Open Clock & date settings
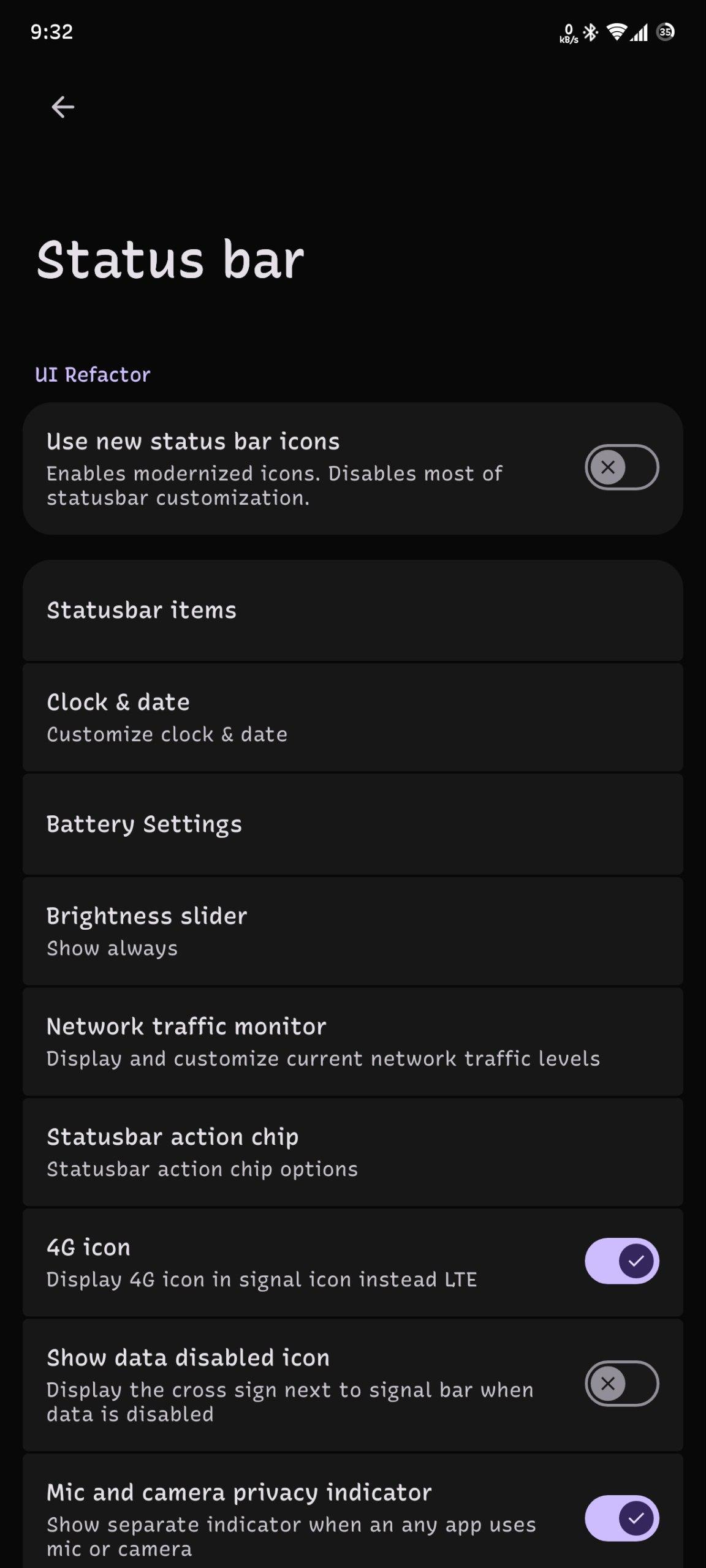706x1568 pixels. pyautogui.click(x=353, y=717)
